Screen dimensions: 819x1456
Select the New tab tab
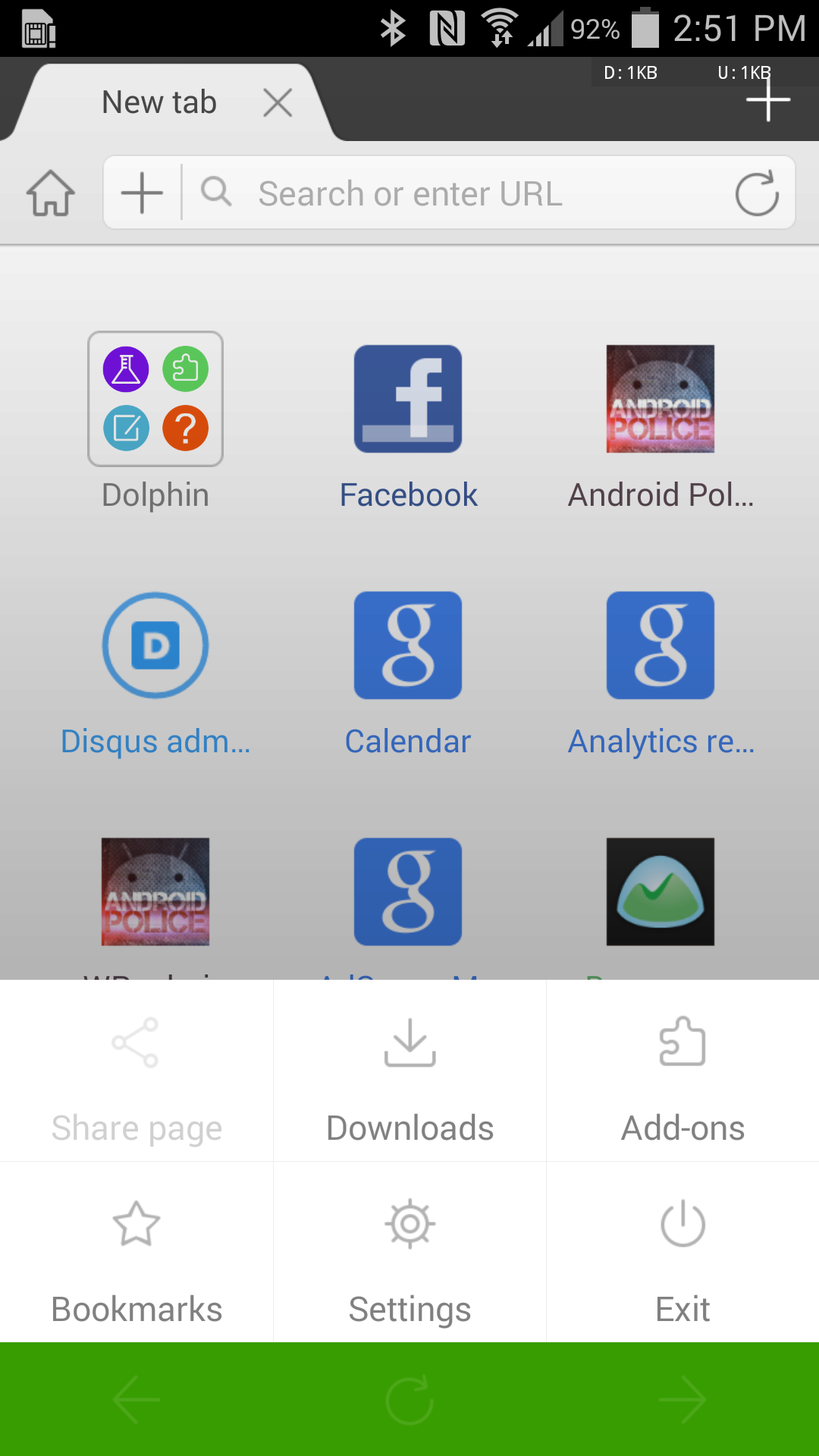[158, 102]
